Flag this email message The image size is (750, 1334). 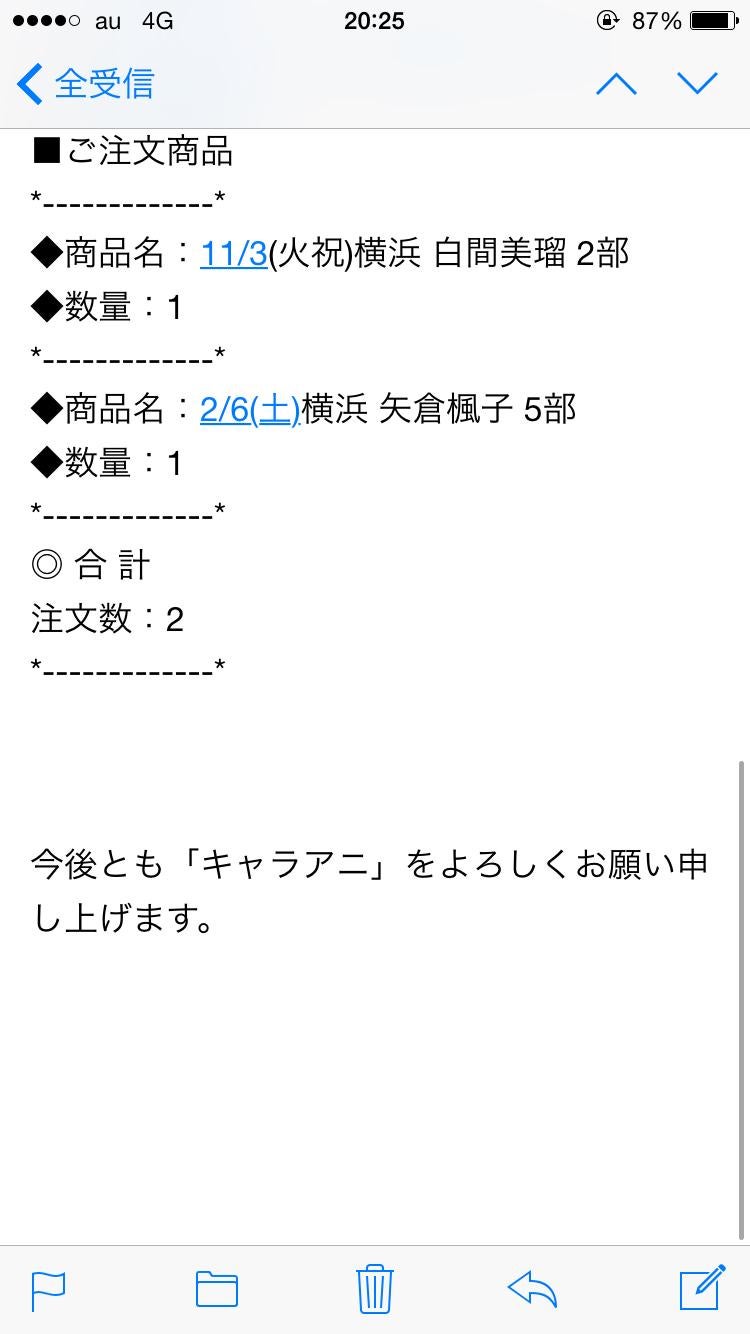click(48, 1290)
